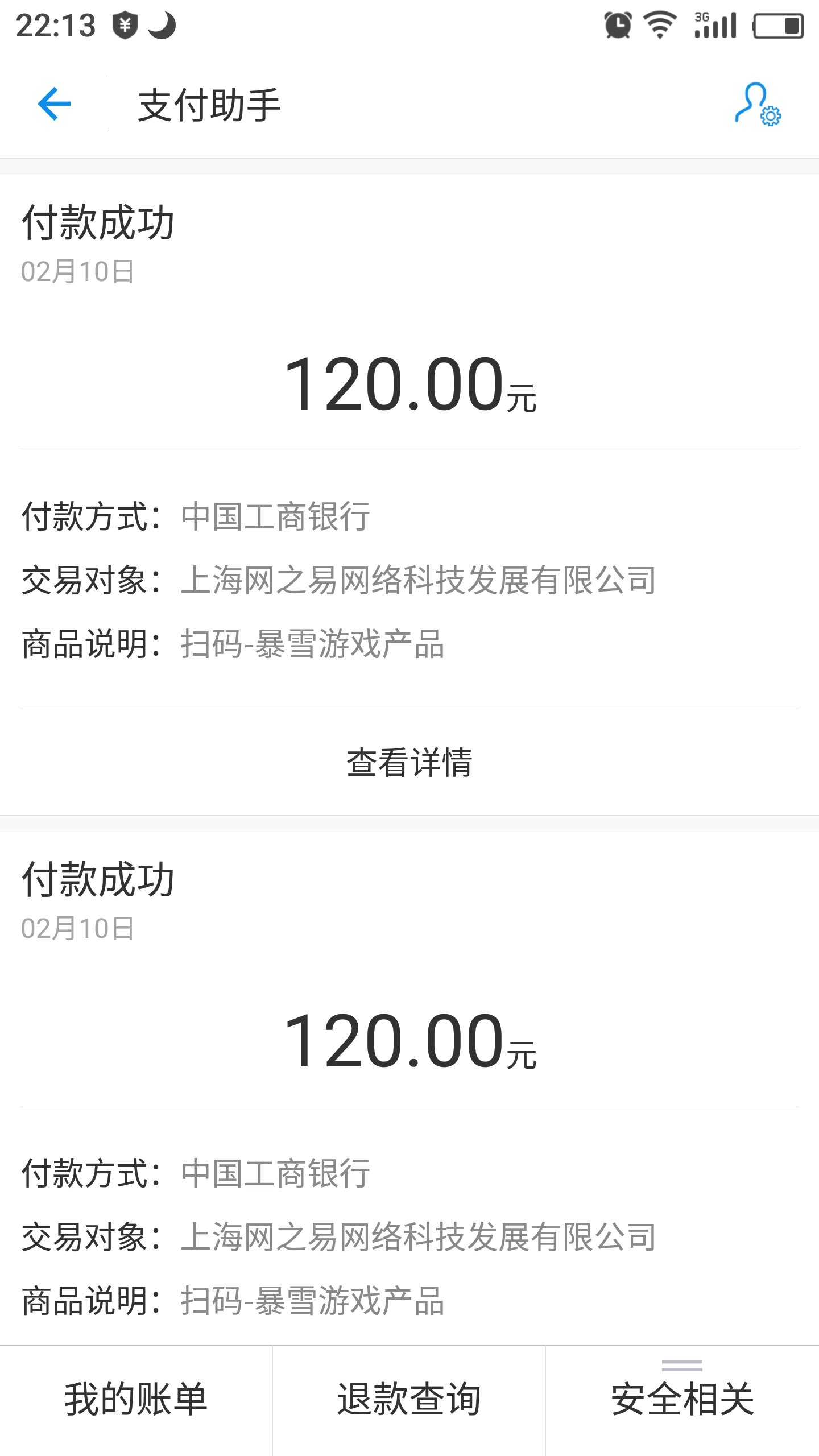Open 退款查询 bottom menu
Viewport: 819px width, 1456px height.
(409, 1400)
